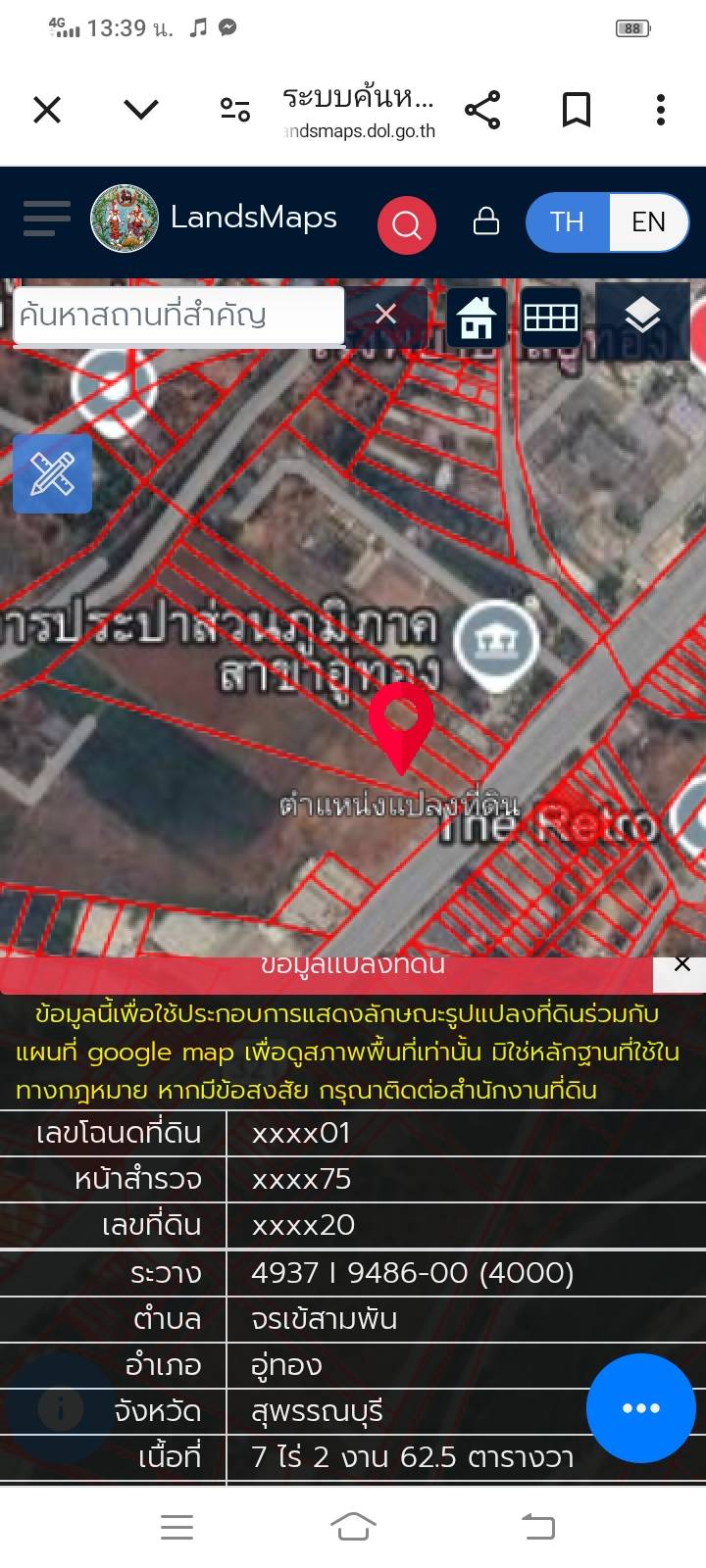Tap the home icon to reset the map

(478, 316)
